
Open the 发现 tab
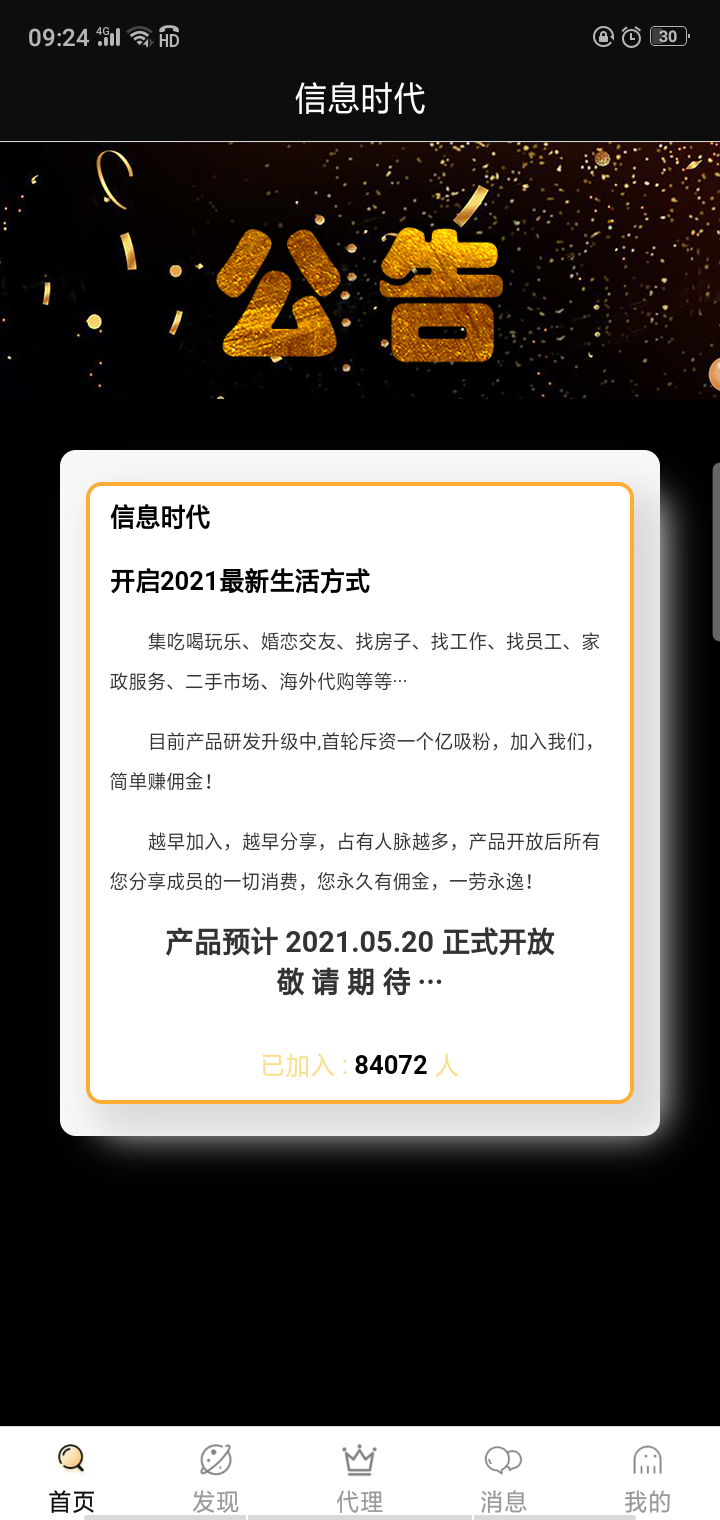216,1476
